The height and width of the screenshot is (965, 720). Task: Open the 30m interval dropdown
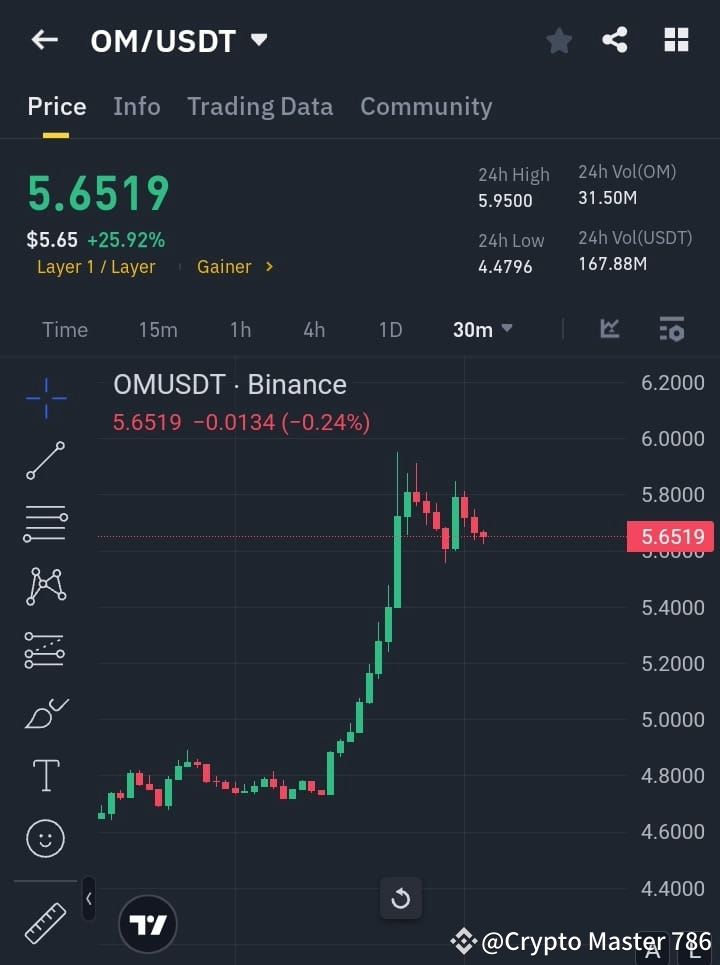point(483,329)
